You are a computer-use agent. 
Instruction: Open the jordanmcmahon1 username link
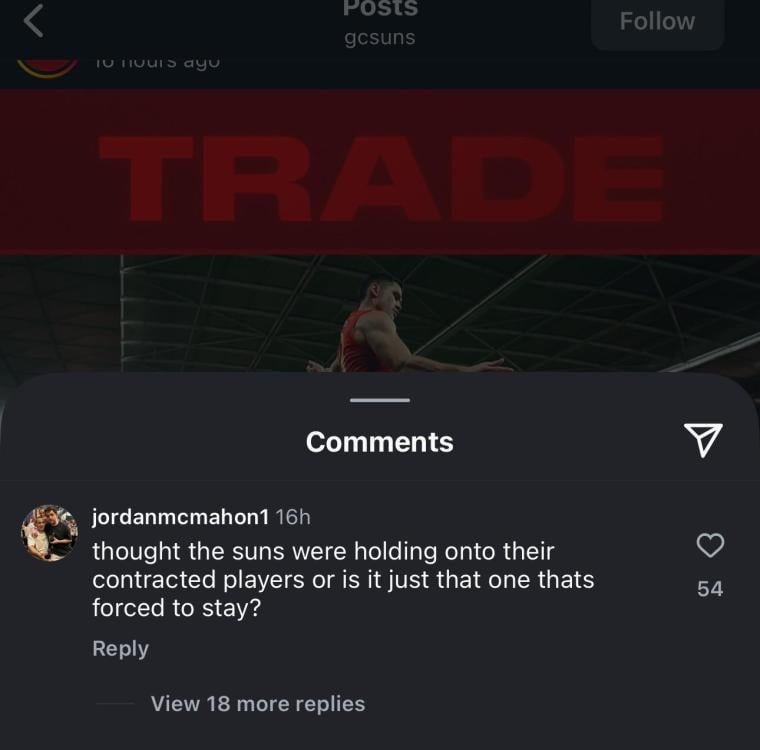click(x=180, y=517)
